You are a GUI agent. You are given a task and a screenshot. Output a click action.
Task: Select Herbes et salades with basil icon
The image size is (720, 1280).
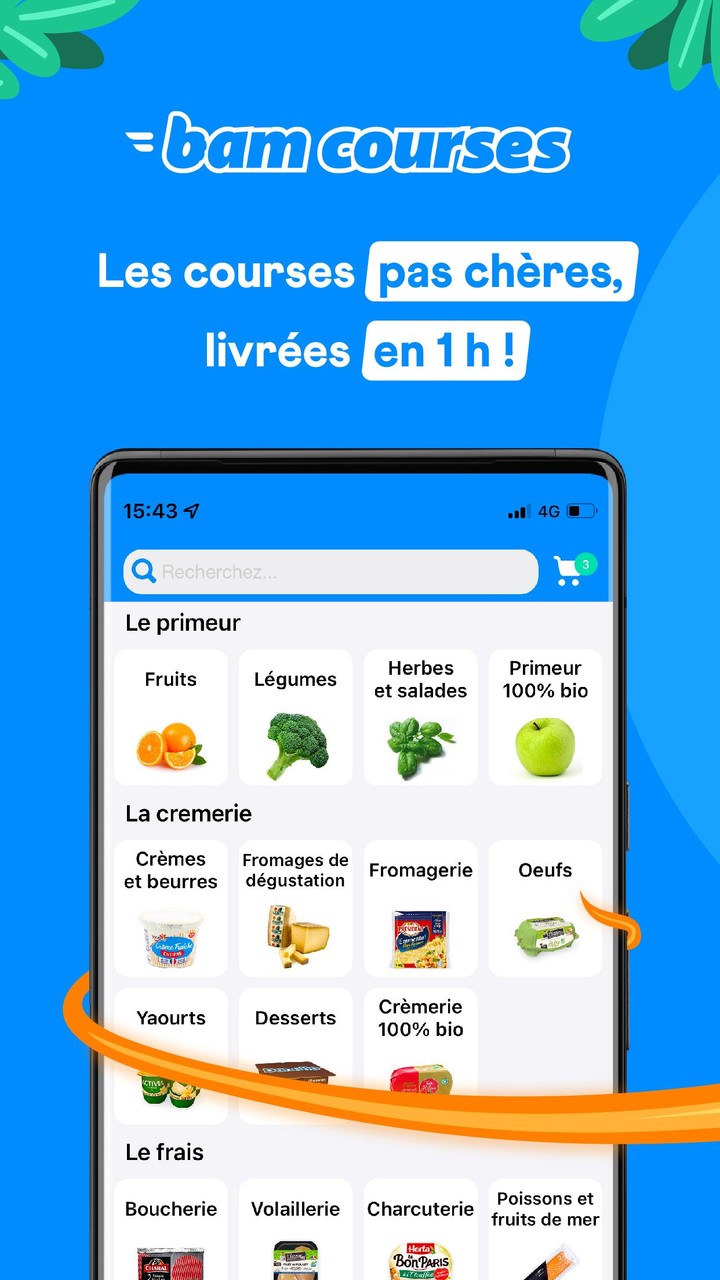(420, 716)
